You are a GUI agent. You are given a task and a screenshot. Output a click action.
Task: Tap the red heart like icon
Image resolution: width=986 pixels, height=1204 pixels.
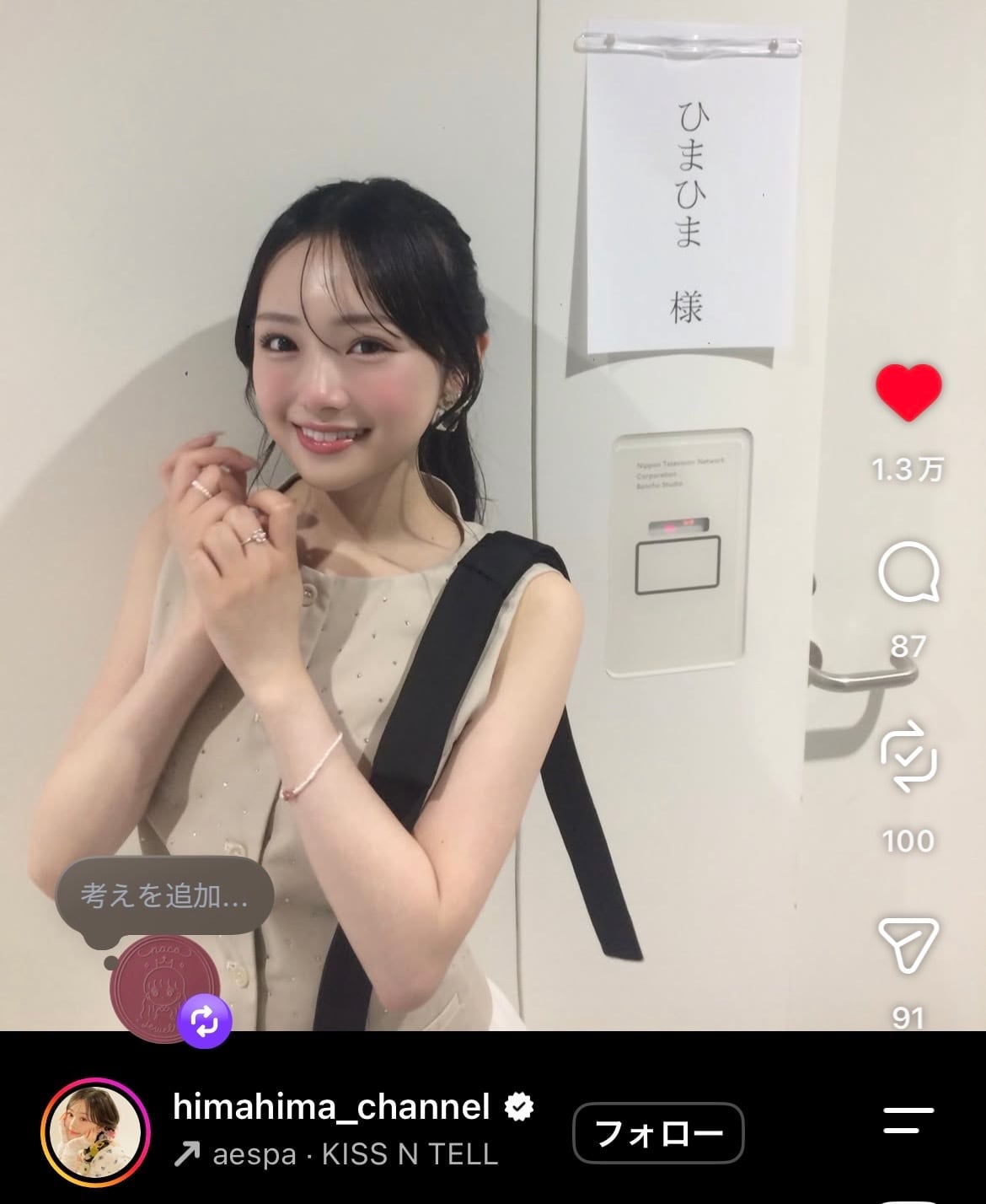(908, 392)
